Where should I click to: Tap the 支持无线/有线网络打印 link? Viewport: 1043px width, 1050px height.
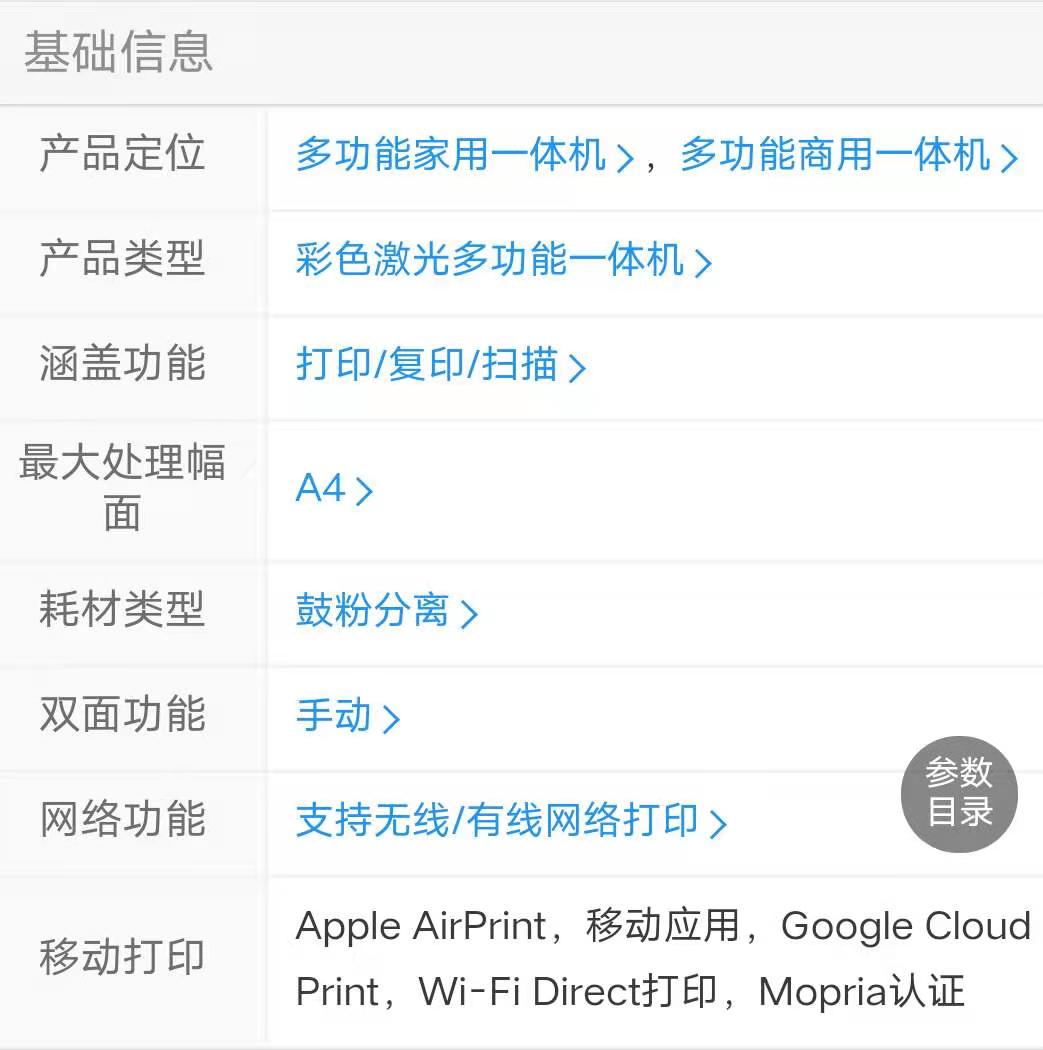[510, 821]
